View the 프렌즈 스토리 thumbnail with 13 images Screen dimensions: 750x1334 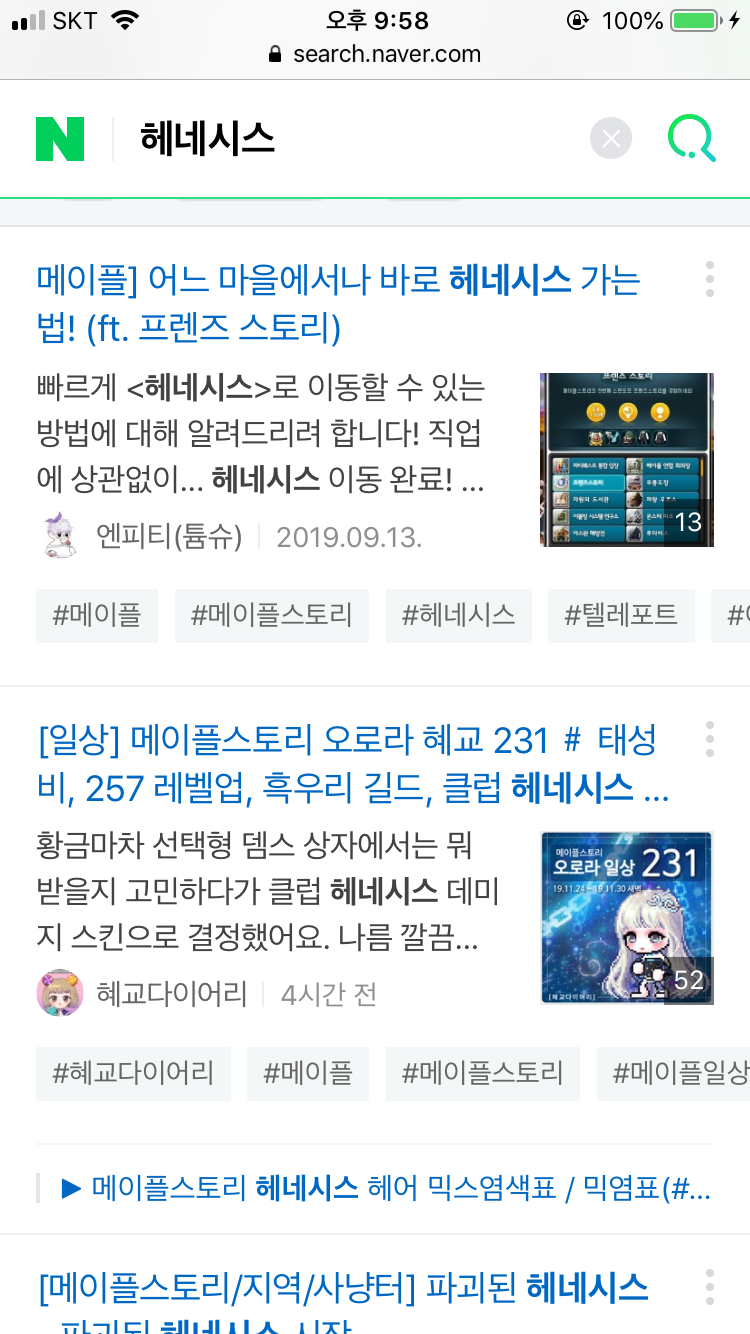627,460
